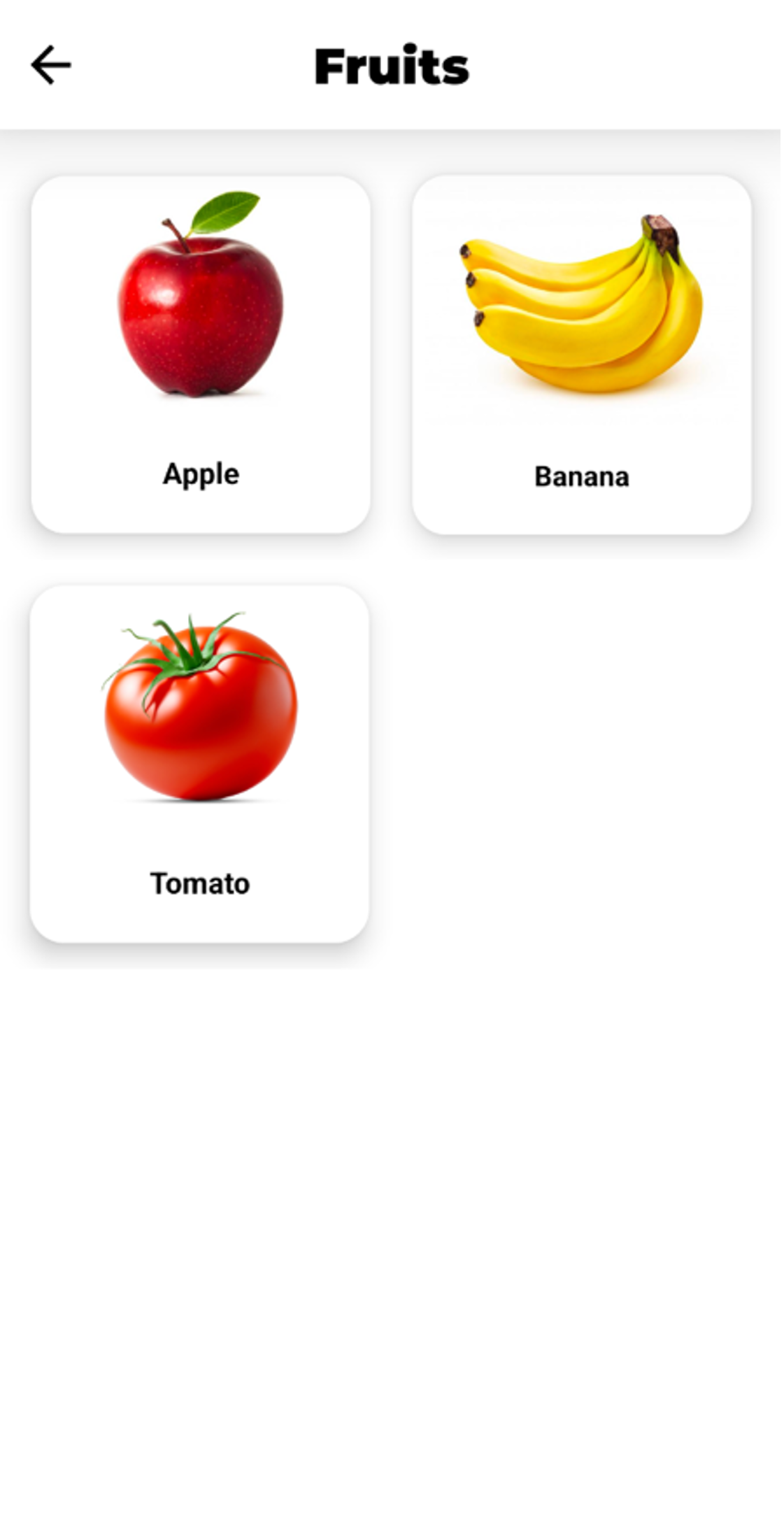
Task: Choose the Tomato card
Action: [x=199, y=764]
